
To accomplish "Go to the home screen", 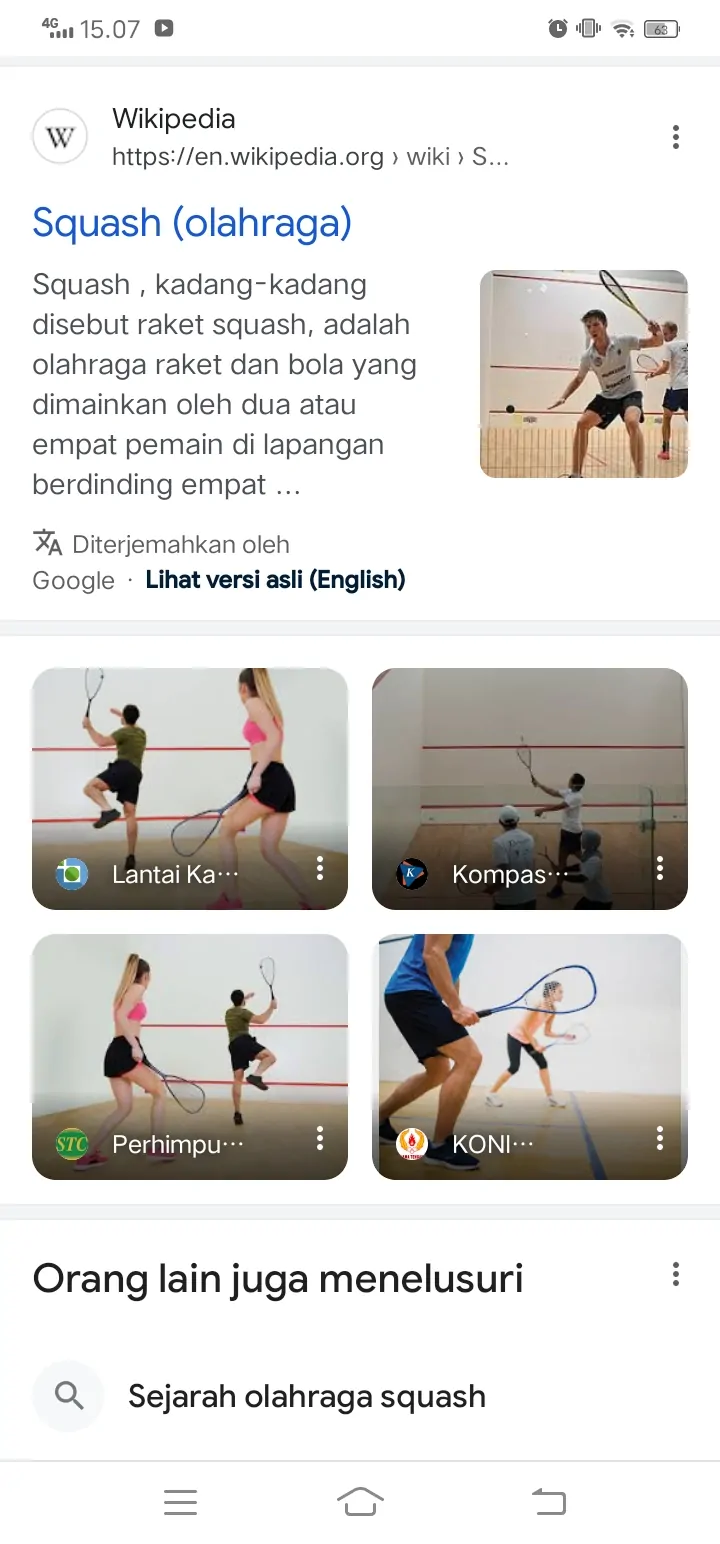I will [x=360, y=1501].
